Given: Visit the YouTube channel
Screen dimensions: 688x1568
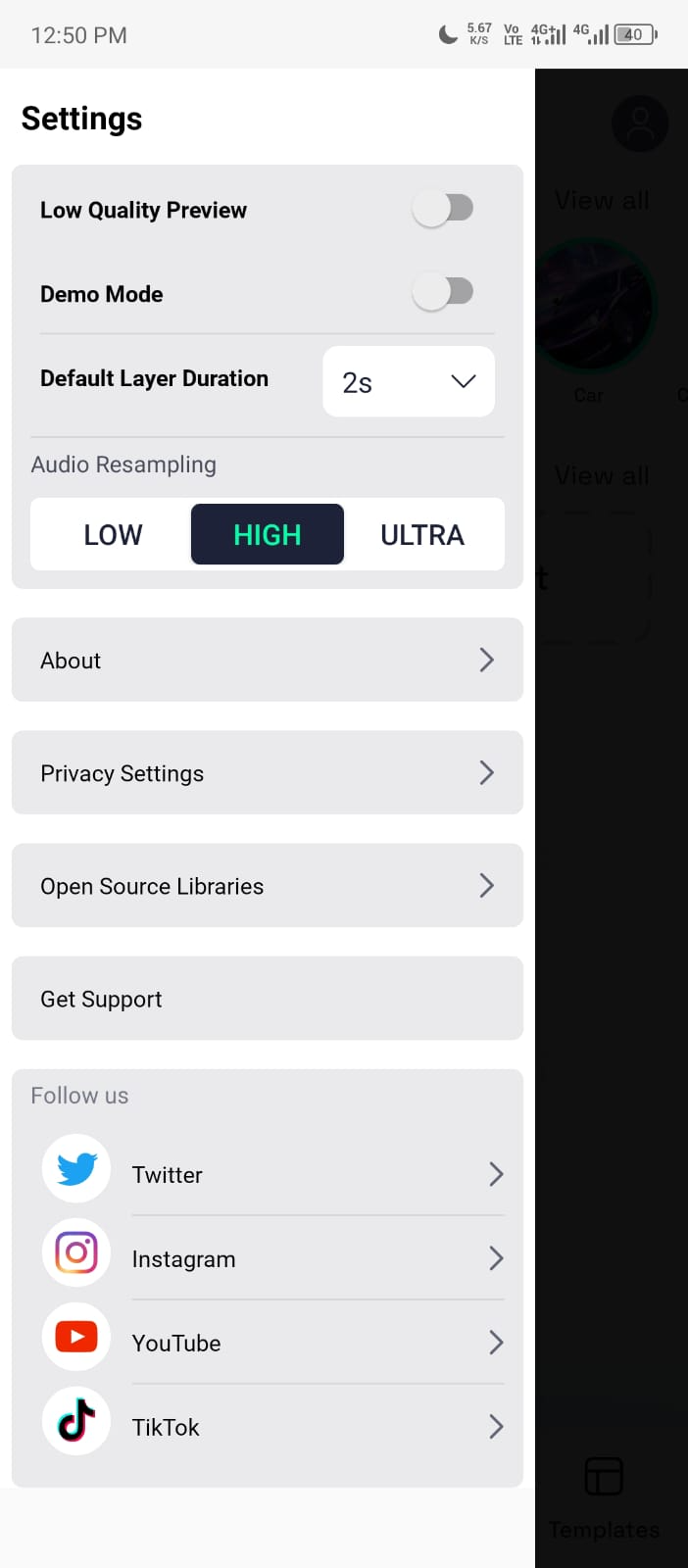Looking at the screenshot, I should tap(272, 1343).
